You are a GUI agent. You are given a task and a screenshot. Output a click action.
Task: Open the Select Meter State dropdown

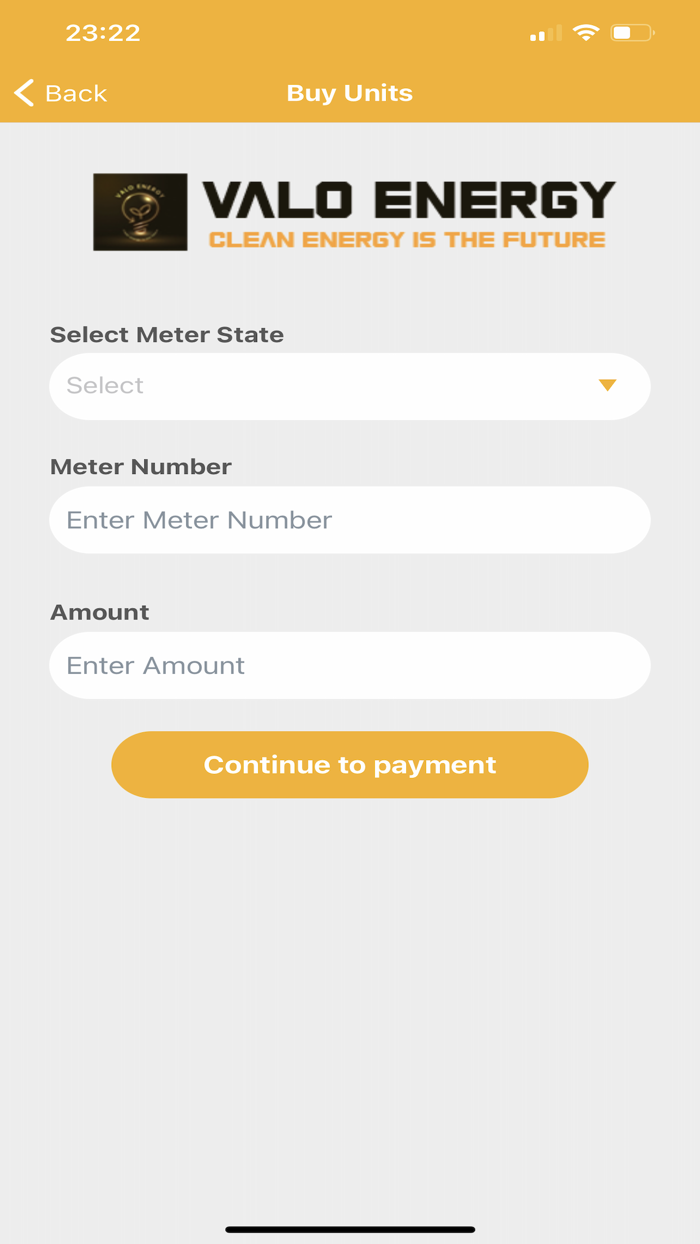coord(350,386)
